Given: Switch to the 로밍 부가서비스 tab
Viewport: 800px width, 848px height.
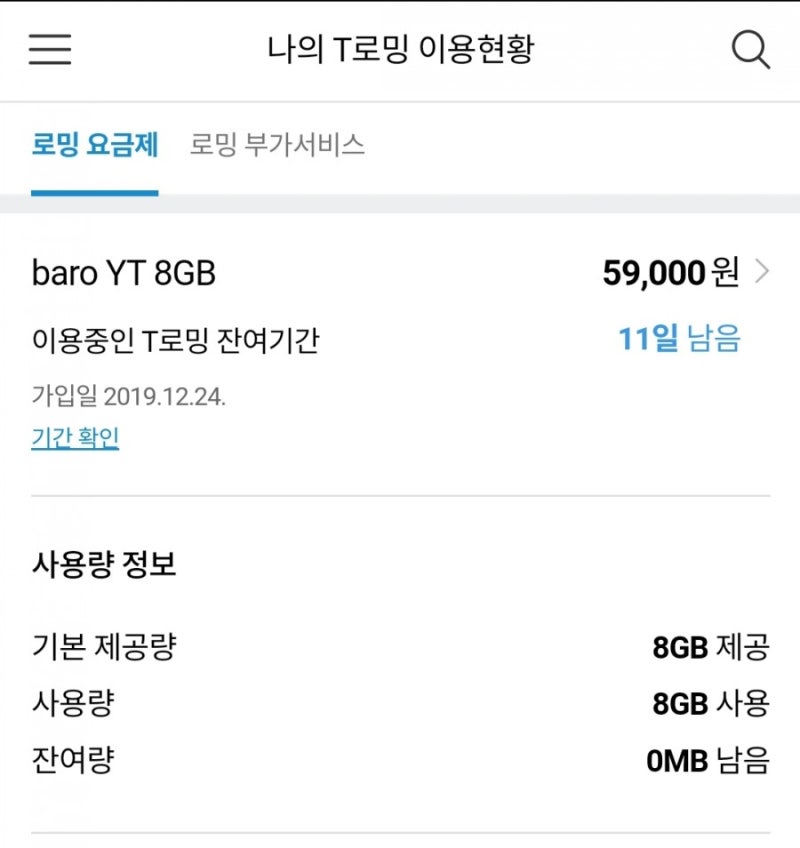Looking at the screenshot, I should [x=277, y=145].
